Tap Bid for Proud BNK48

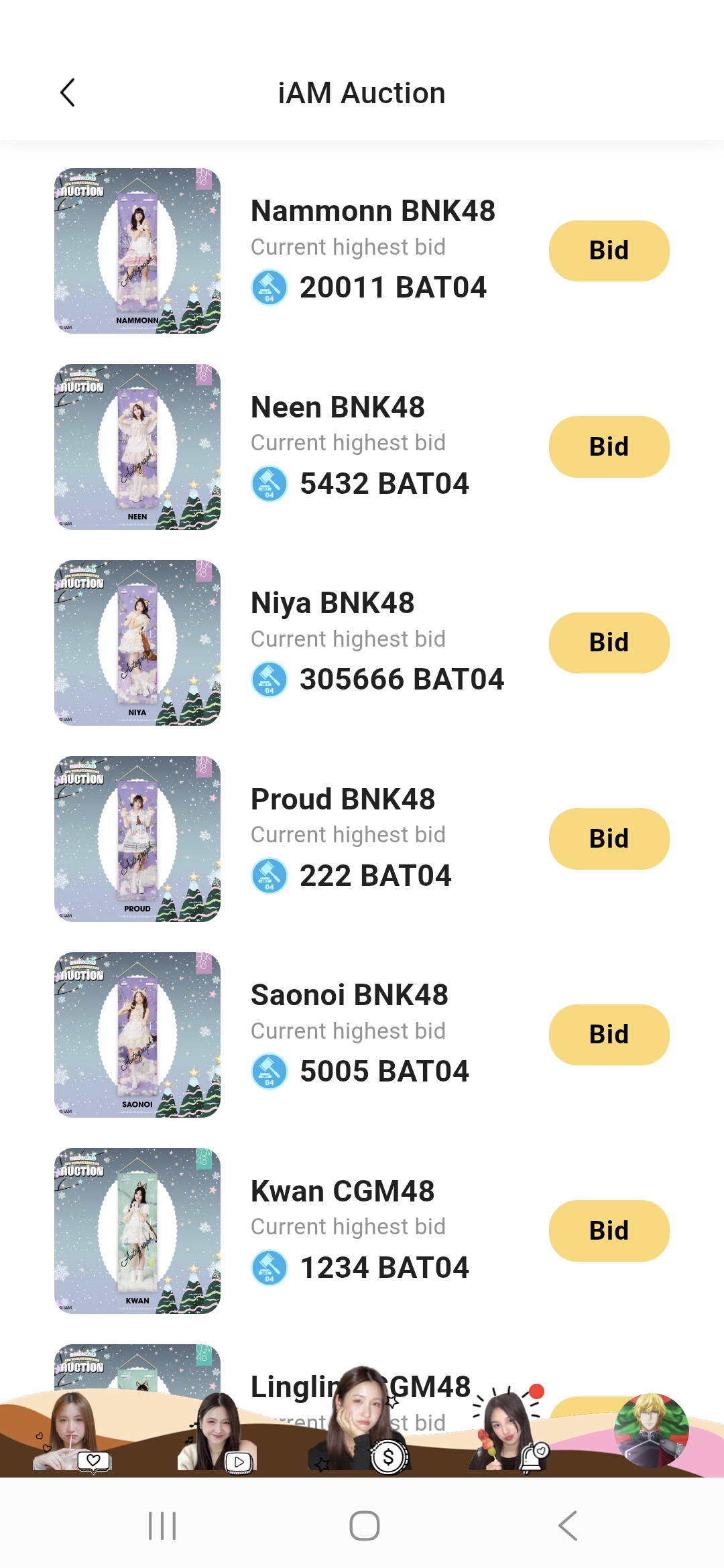coord(609,839)
